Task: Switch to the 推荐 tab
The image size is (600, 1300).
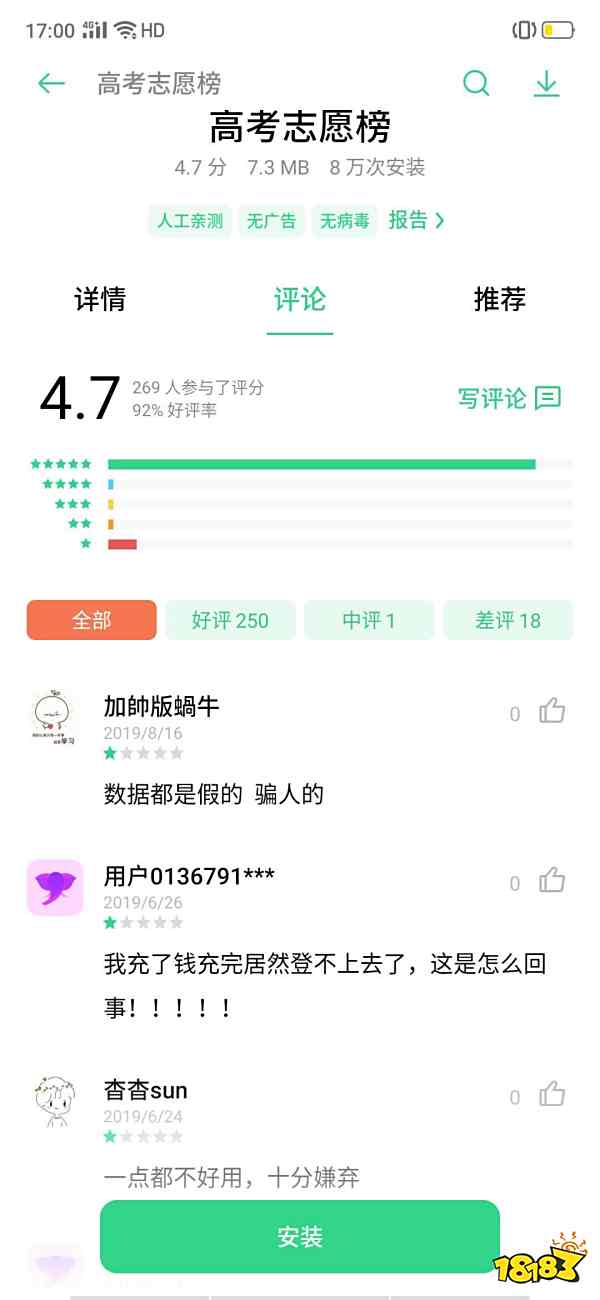Action: [x=499, y=299]
